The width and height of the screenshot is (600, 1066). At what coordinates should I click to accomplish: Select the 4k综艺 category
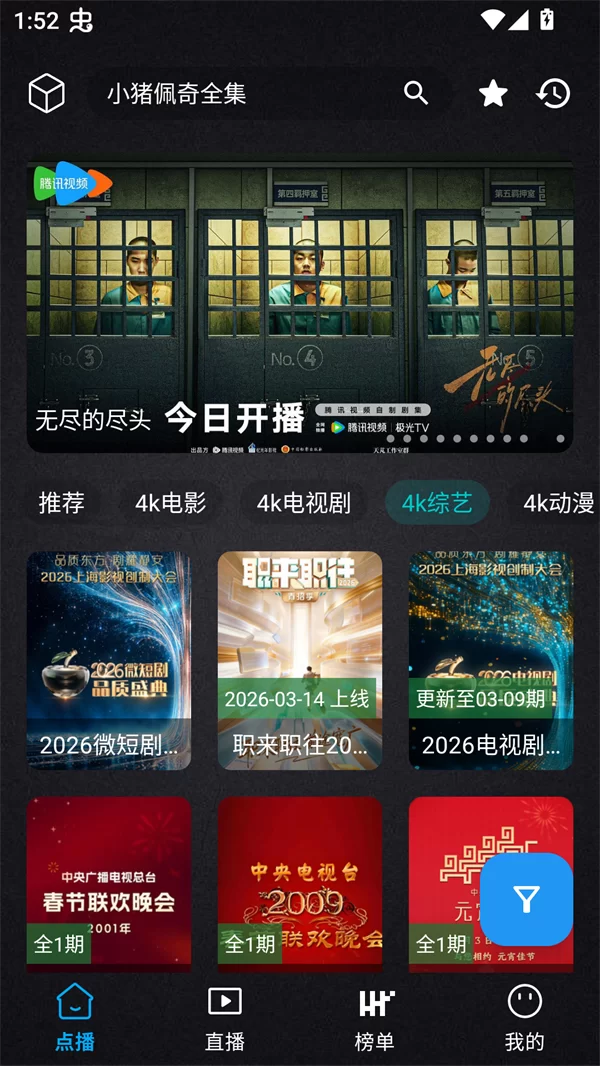(437, 503)
